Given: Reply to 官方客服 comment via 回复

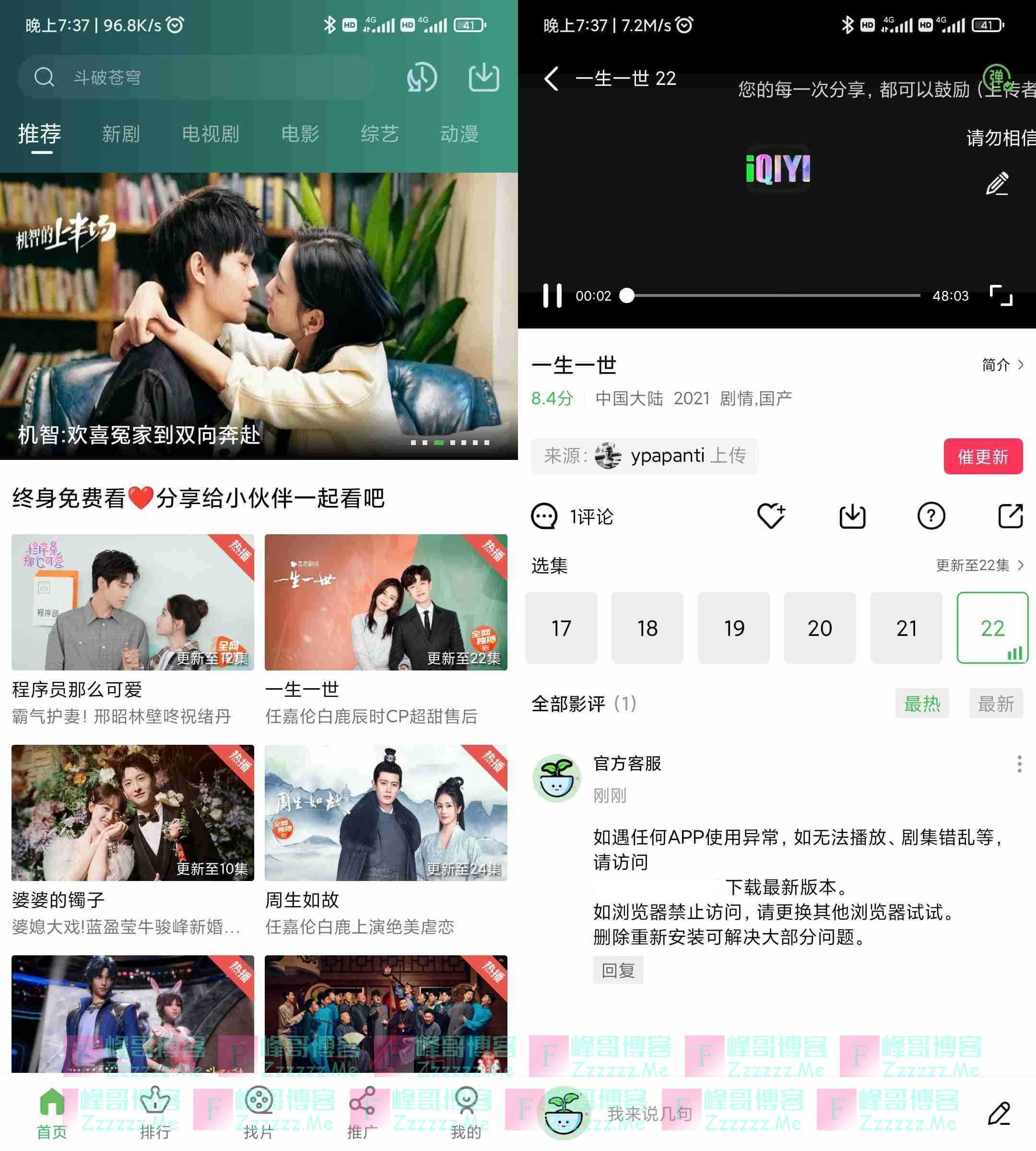Looking at the screenshot, I should coord(618,970).
